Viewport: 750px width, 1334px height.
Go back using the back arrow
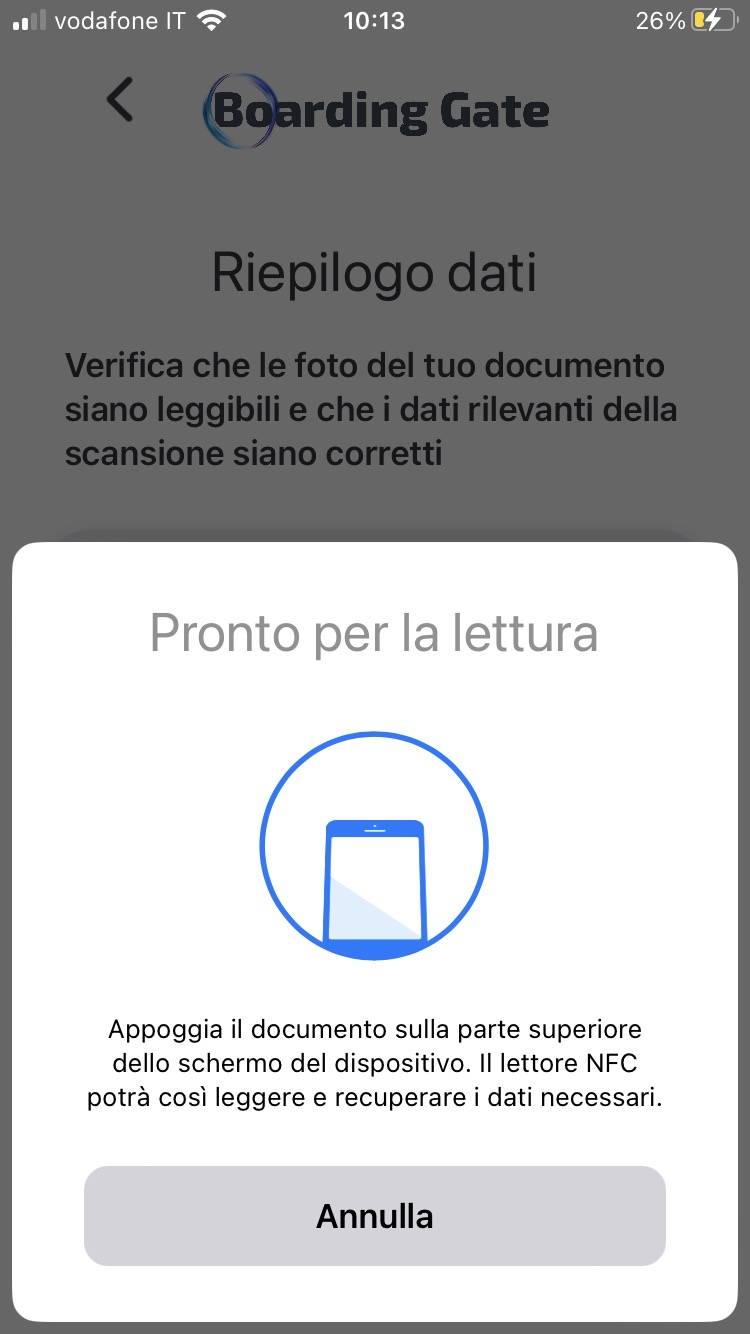[120, 100]
